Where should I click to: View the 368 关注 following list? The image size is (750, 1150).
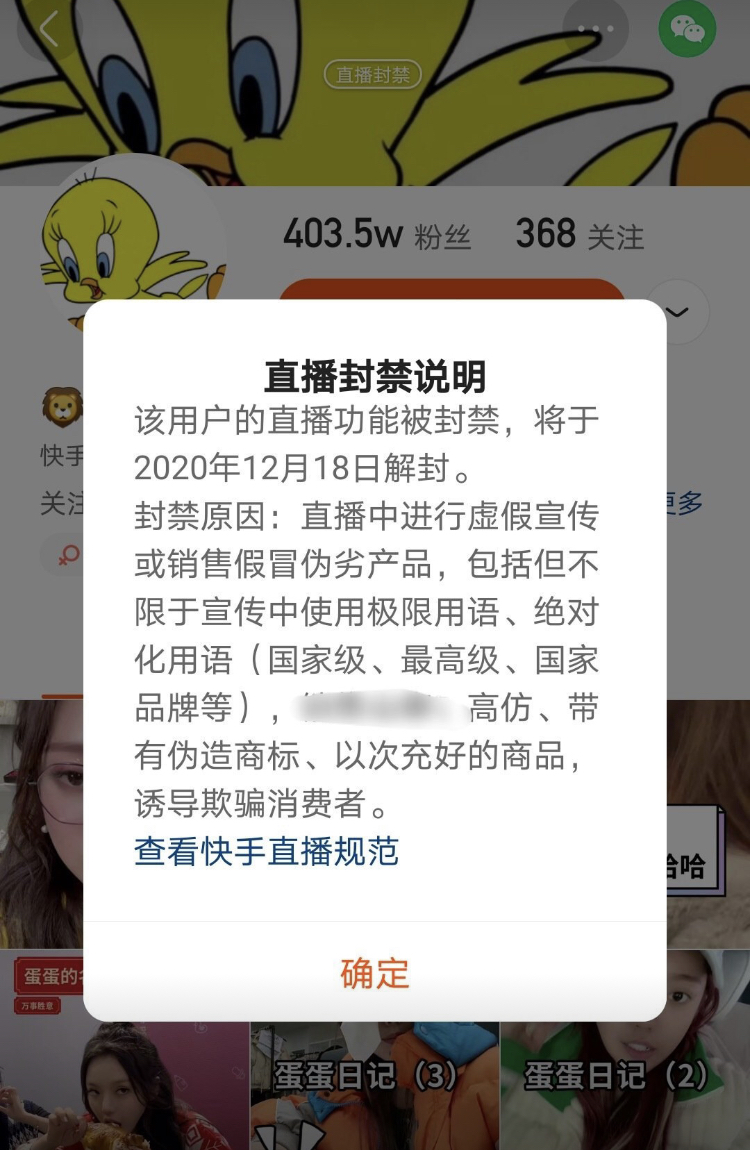coord(579,235)
